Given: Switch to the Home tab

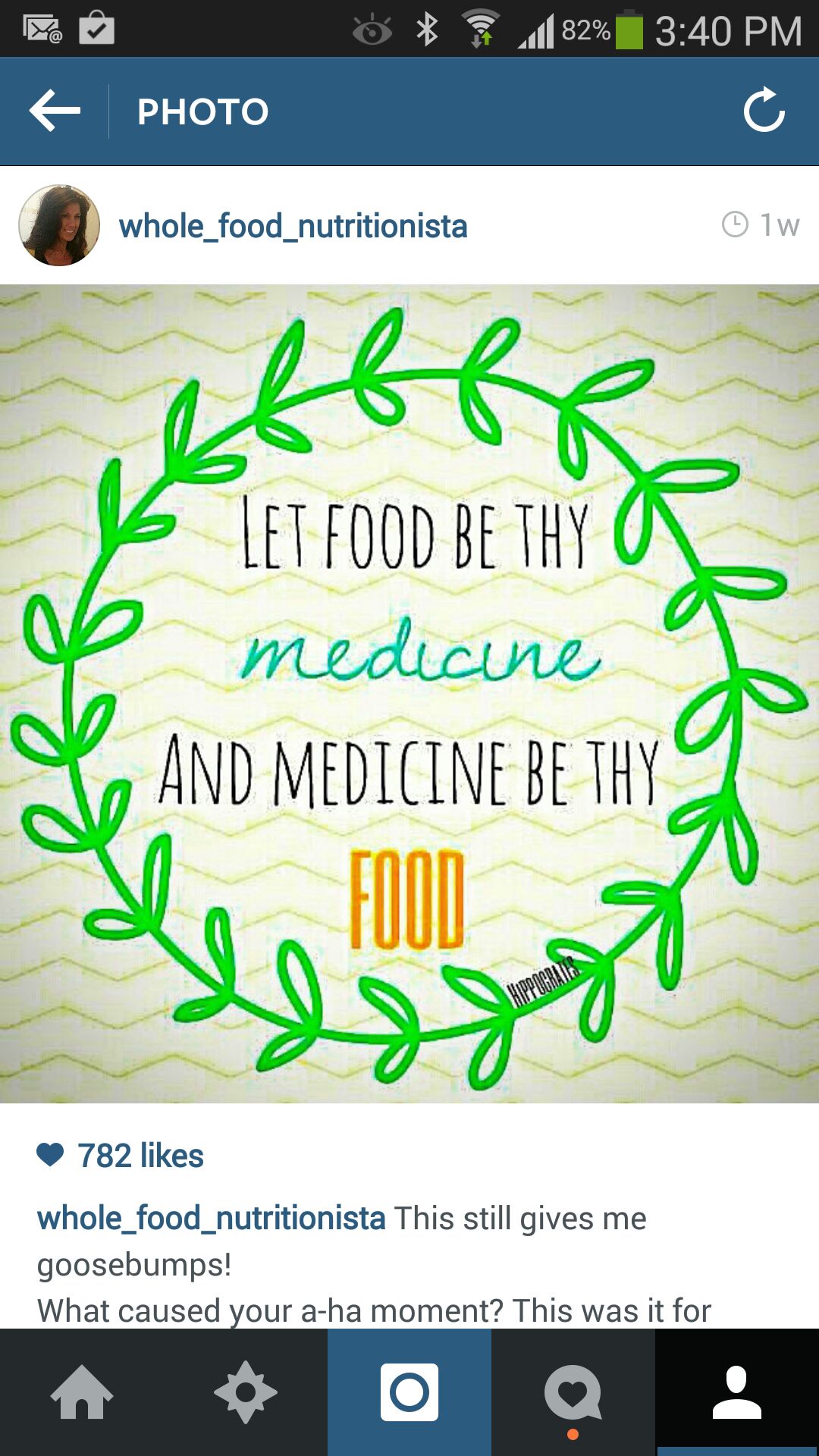Looking at the screenshot, I should tap(82, 1392).
